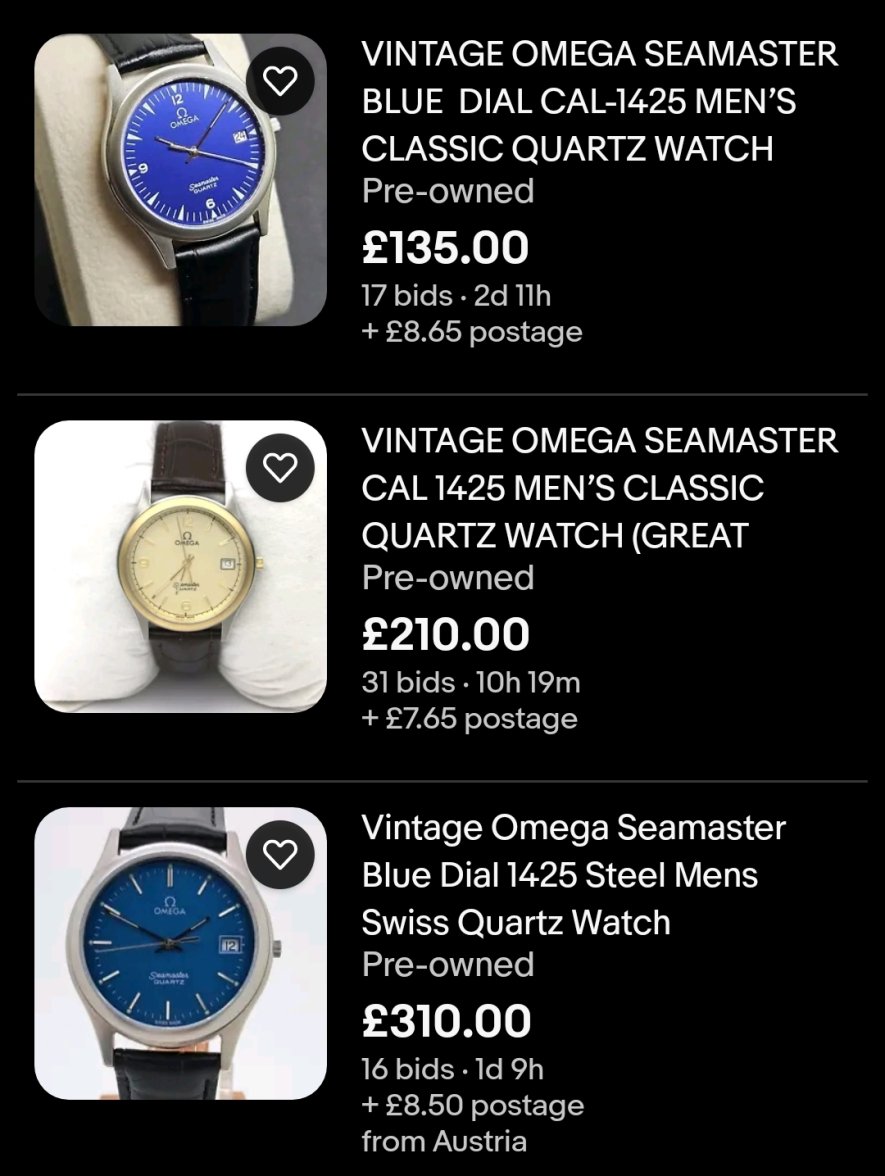View the Seamaster listing with 31 bids
This screenshot has width=885, height=1176.
tap(598, 488)
